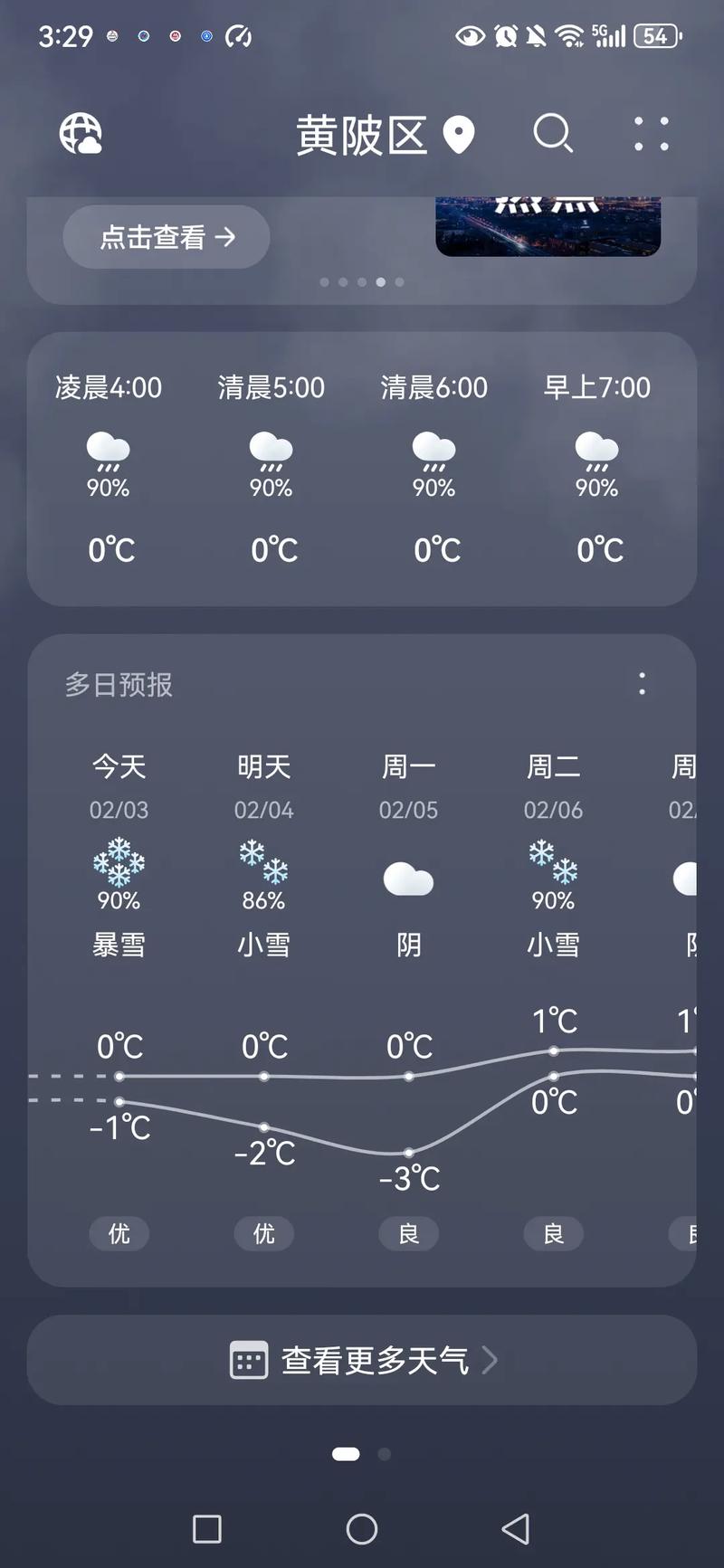Tap the fourth carousel indicator dot
The width and height of the screenshot is (724, 1568).
coord(380,282)
